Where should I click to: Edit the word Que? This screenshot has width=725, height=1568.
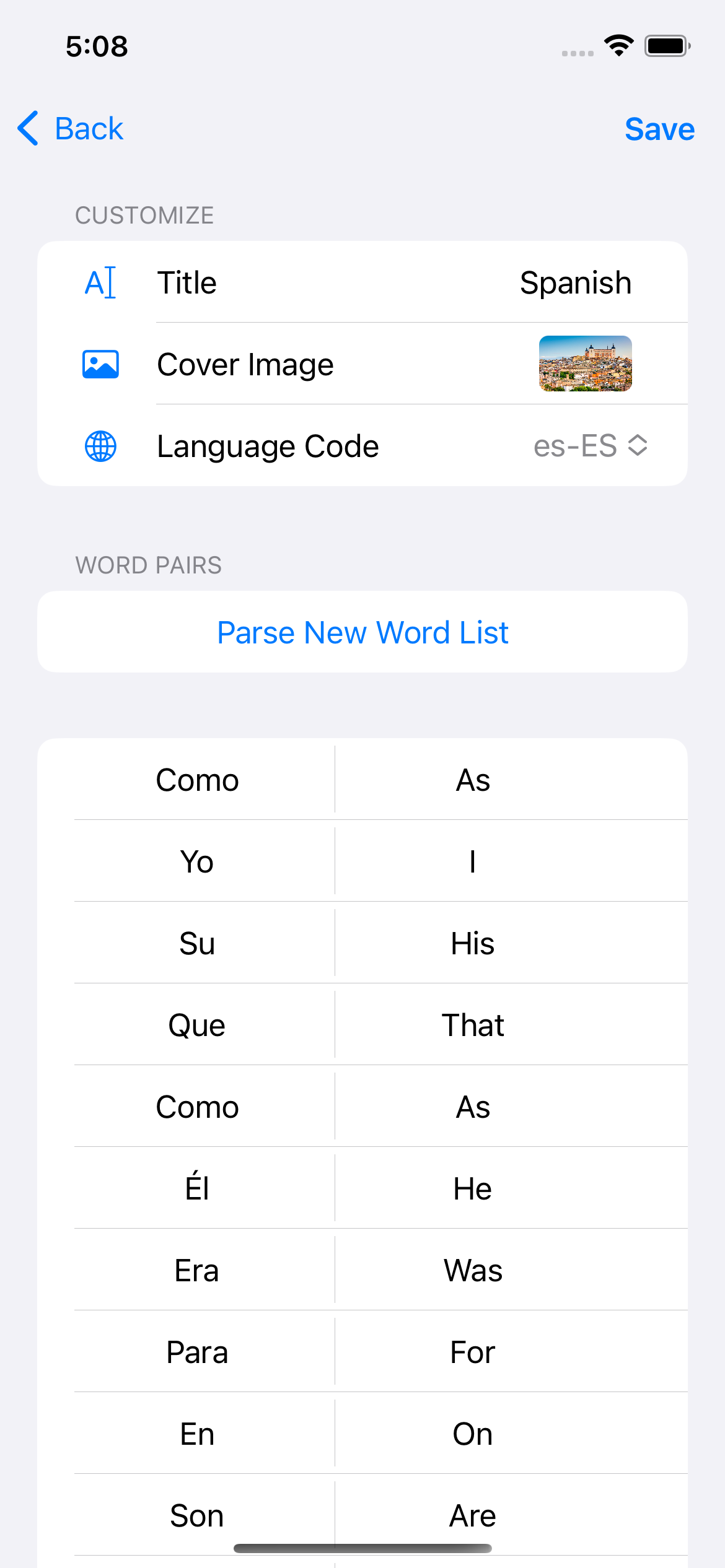pyautogui.click(x=197, y=1025)
